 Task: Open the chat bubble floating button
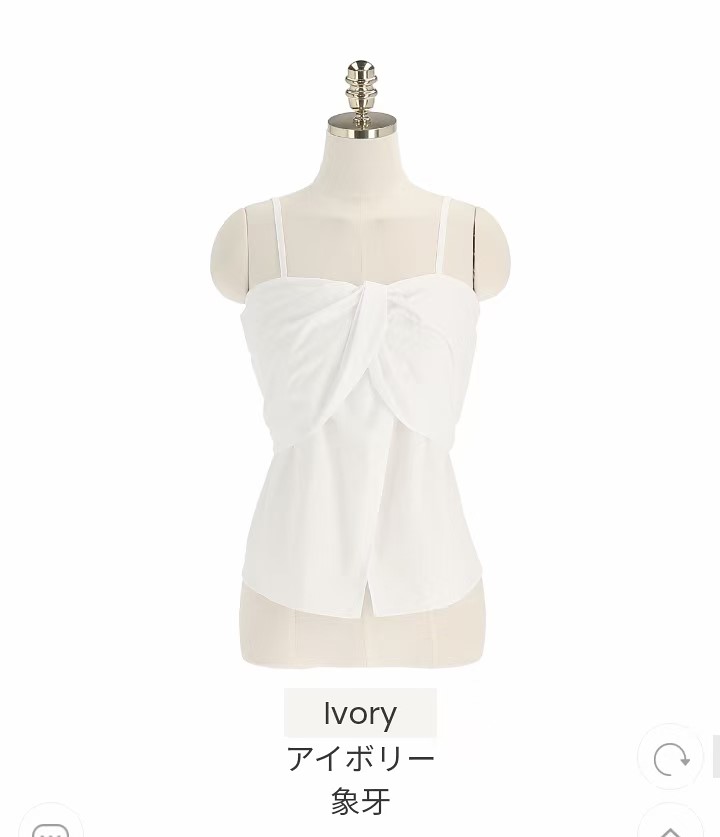(50, 826)
